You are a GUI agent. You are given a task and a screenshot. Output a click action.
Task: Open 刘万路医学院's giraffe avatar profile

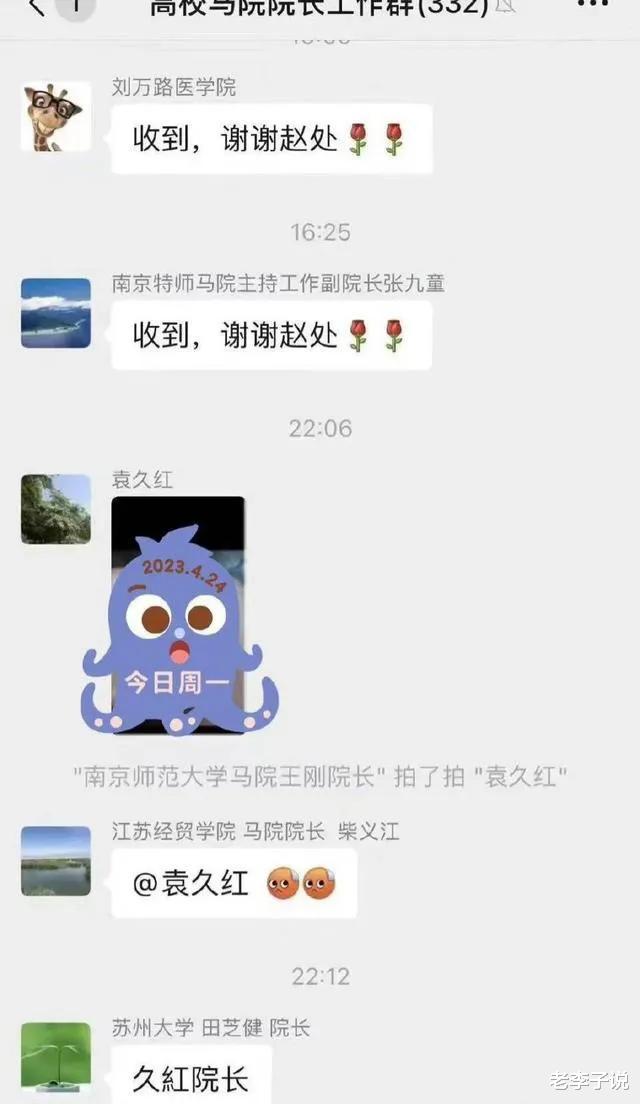pos(56,116)
